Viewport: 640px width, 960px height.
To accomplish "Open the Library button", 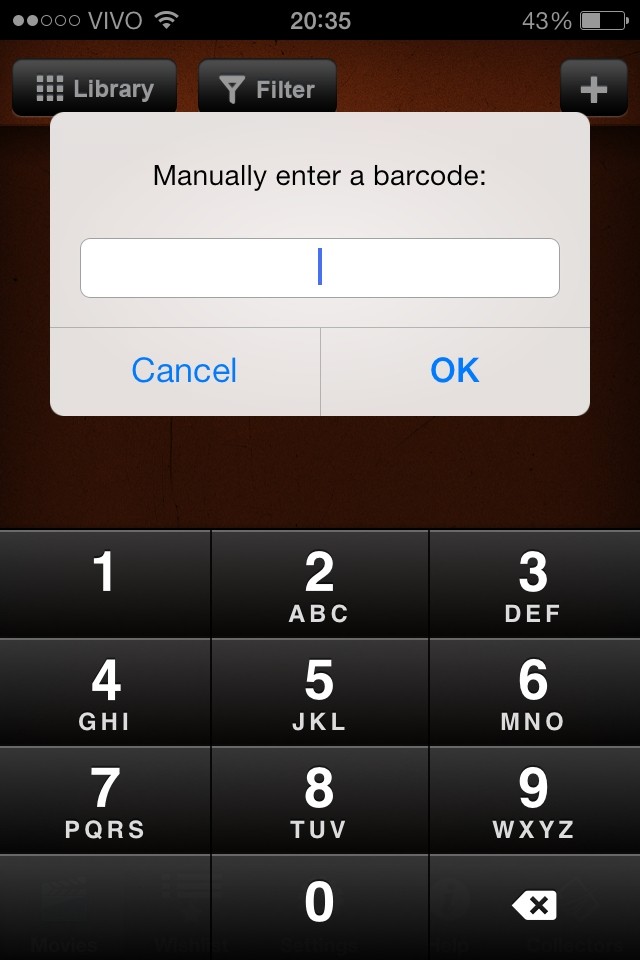I will coord(94,89).
